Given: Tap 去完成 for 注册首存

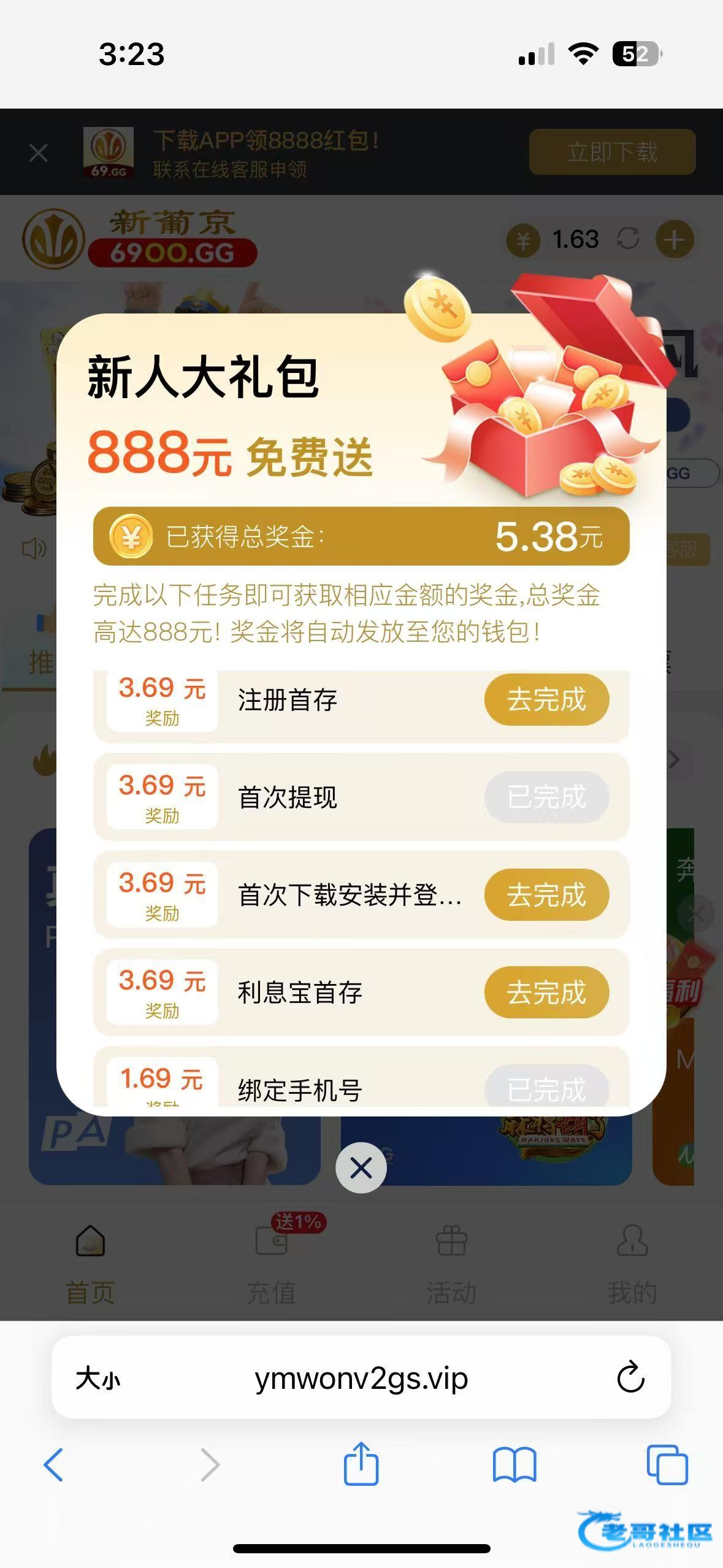Looking at the screenshot, I should click(x=546, y=700).
